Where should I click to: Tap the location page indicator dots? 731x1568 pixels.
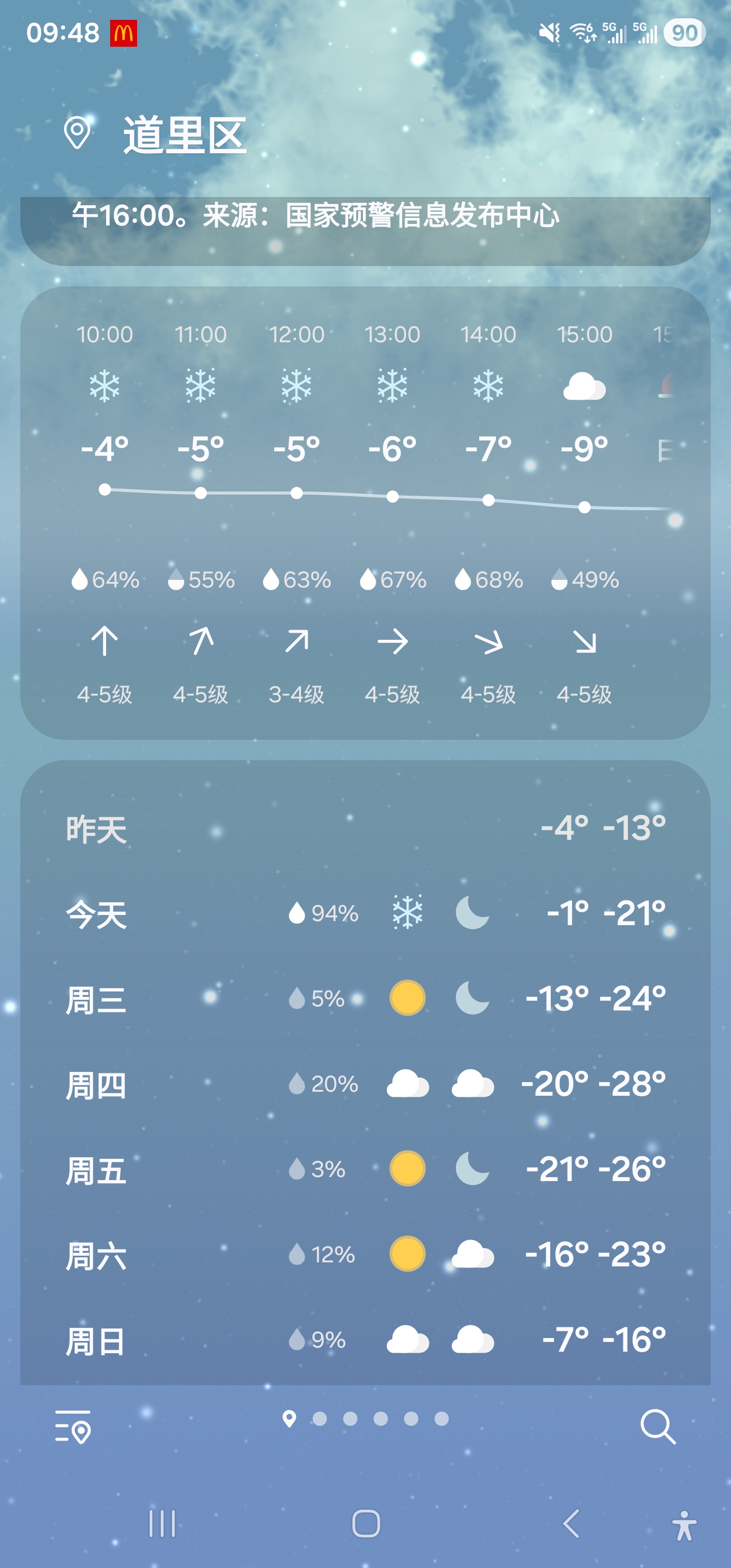[x=366, y=1419]
